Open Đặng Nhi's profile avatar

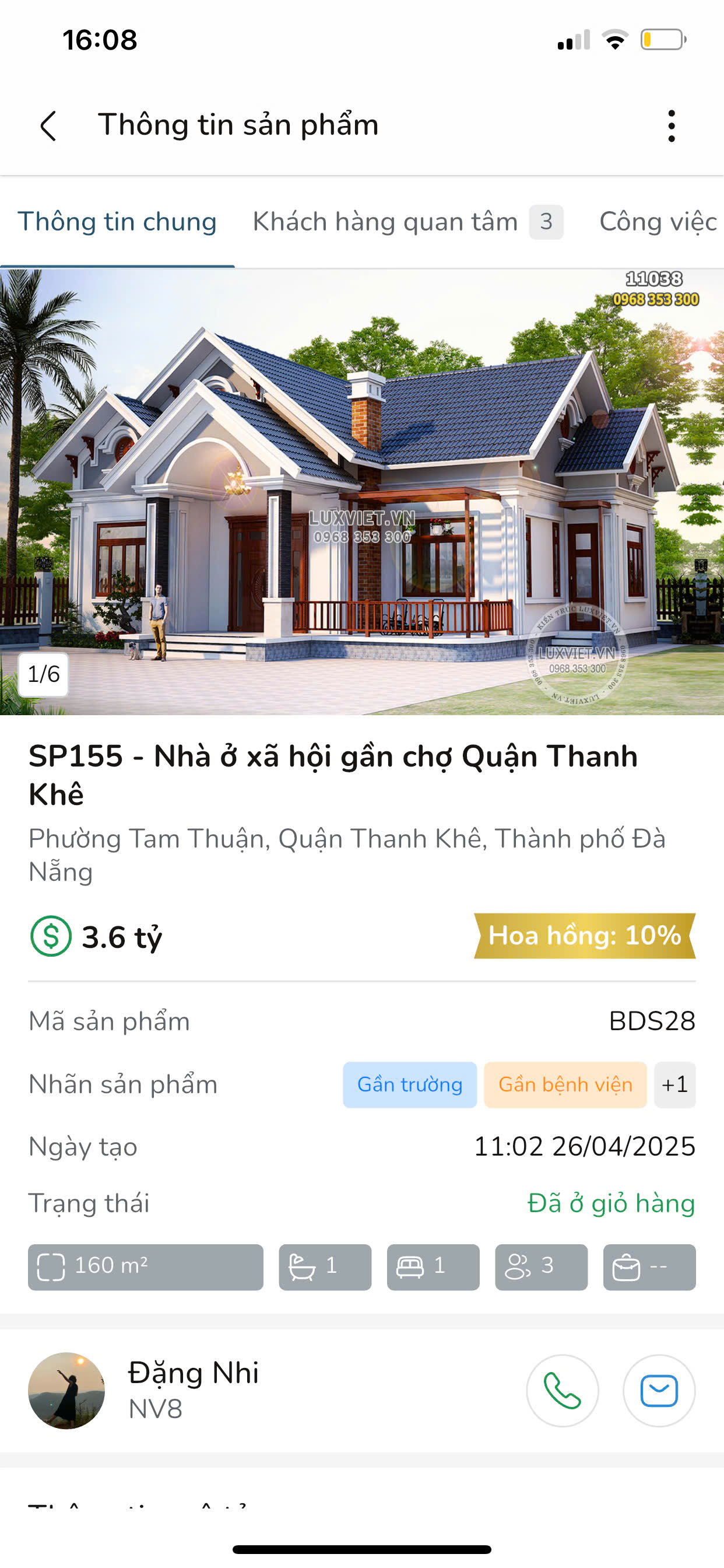coord(66,1391)
